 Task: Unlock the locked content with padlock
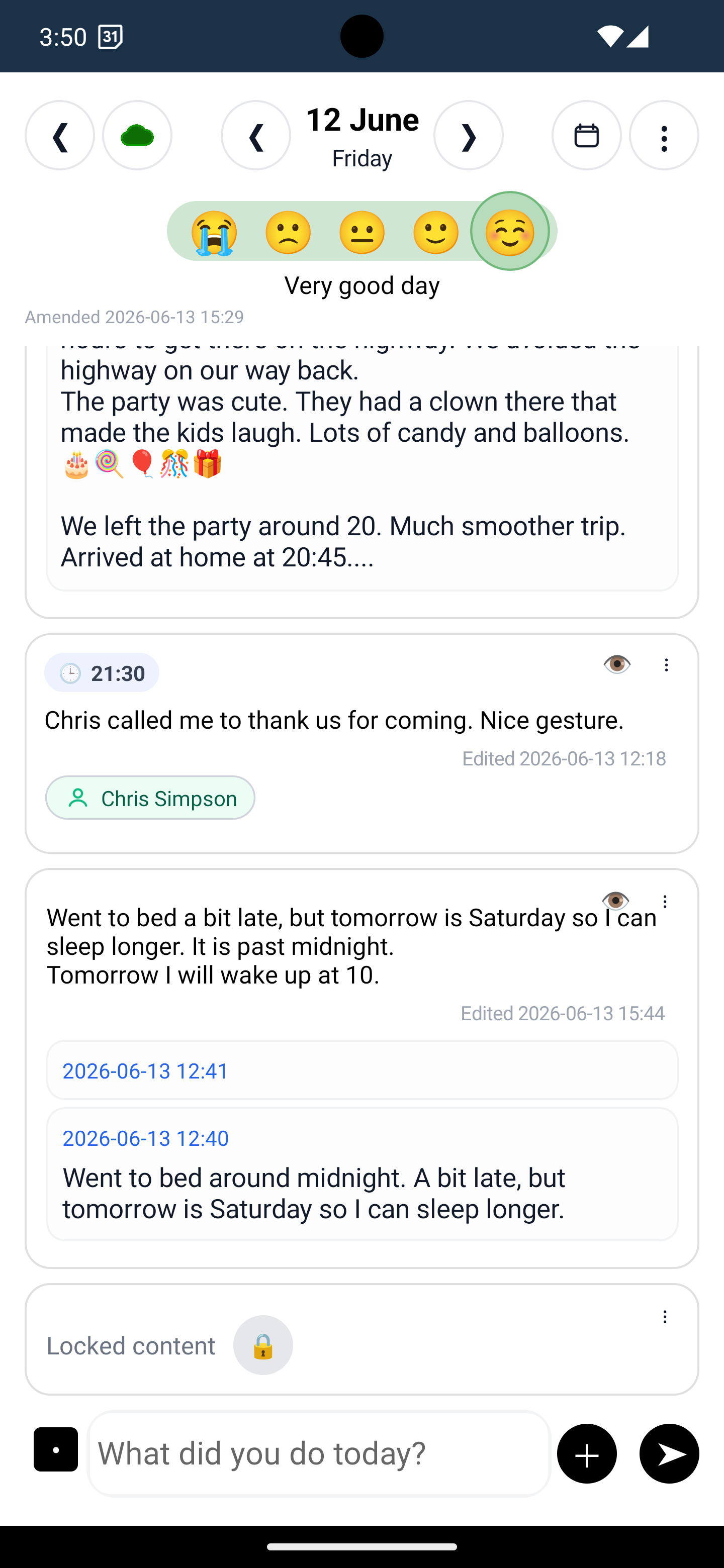pyautogui.click(x=263, y=1345)
